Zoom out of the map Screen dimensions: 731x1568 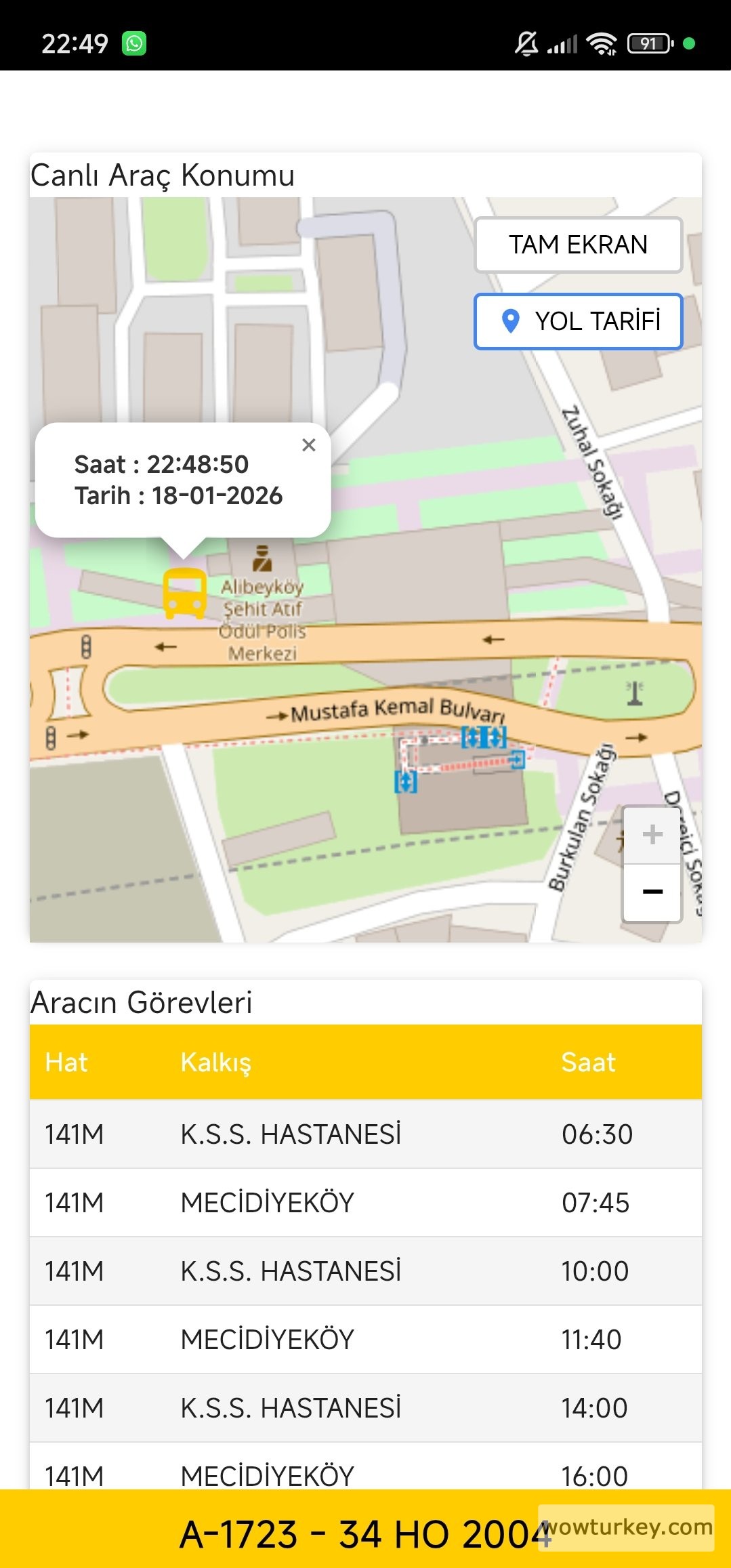click(x=652, y=892)
